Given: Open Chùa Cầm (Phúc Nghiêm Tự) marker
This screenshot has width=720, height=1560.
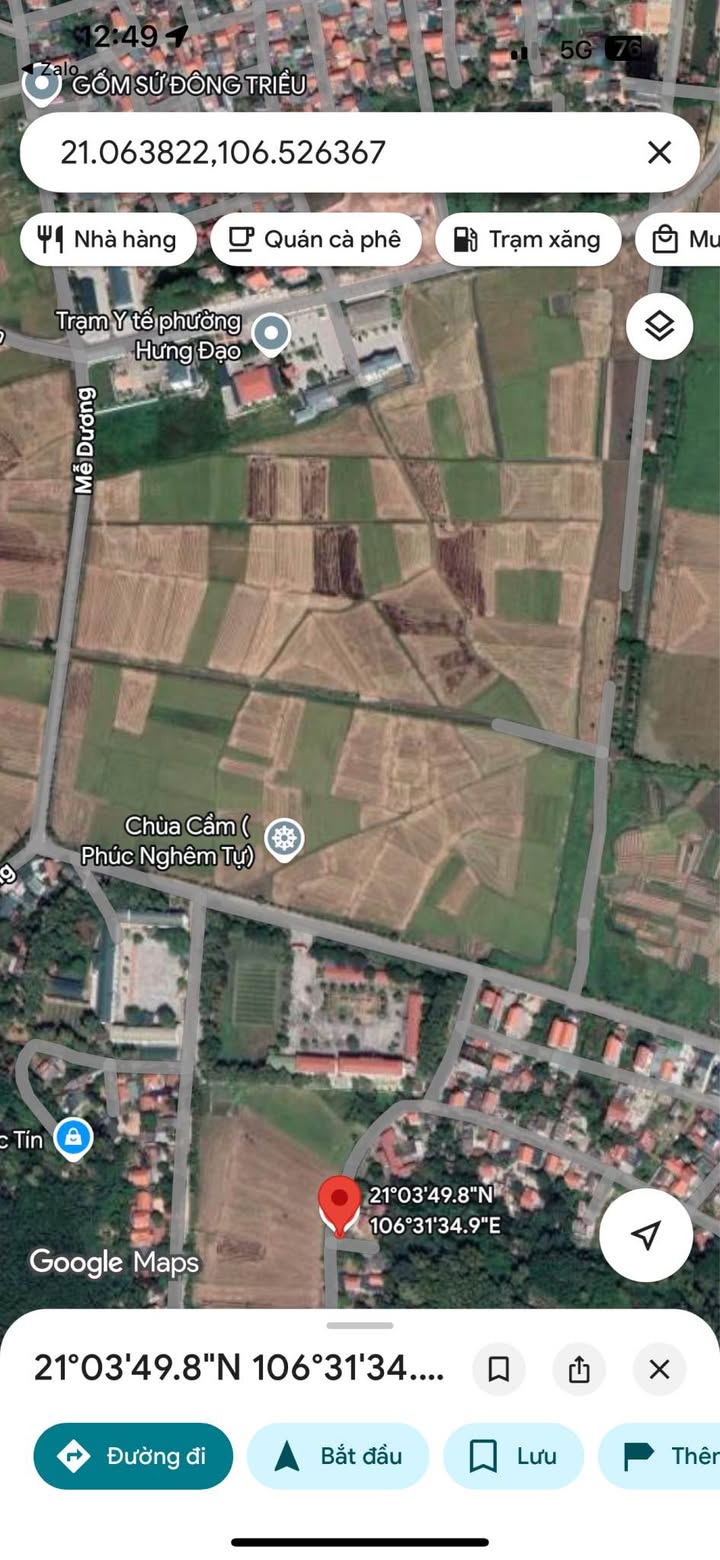Looking at the screenshot, I should point(285,839).
